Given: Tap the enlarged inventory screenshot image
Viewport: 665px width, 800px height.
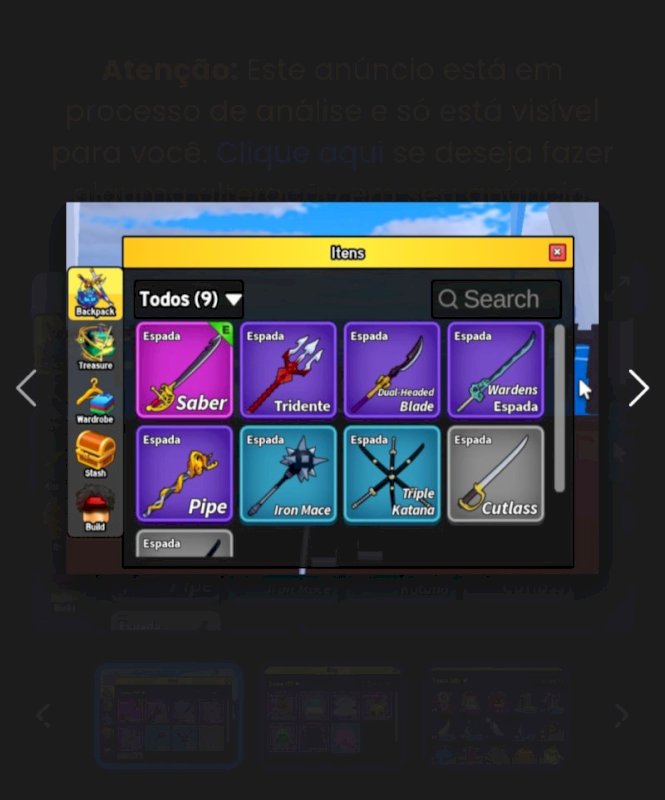Looking at the screenshot, I should [x=332, y=388].
